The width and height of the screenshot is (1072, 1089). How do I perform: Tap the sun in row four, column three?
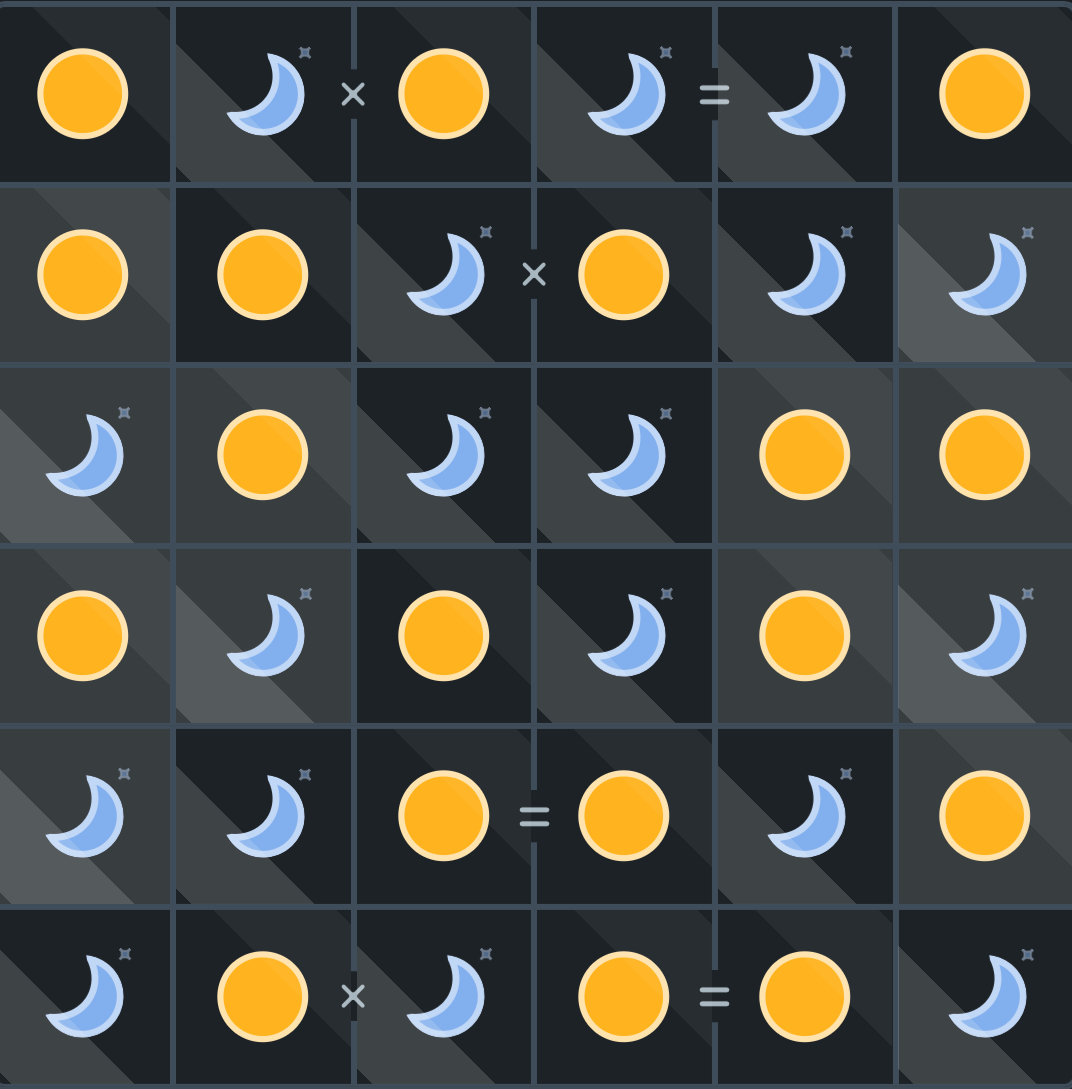click(443, 635)
